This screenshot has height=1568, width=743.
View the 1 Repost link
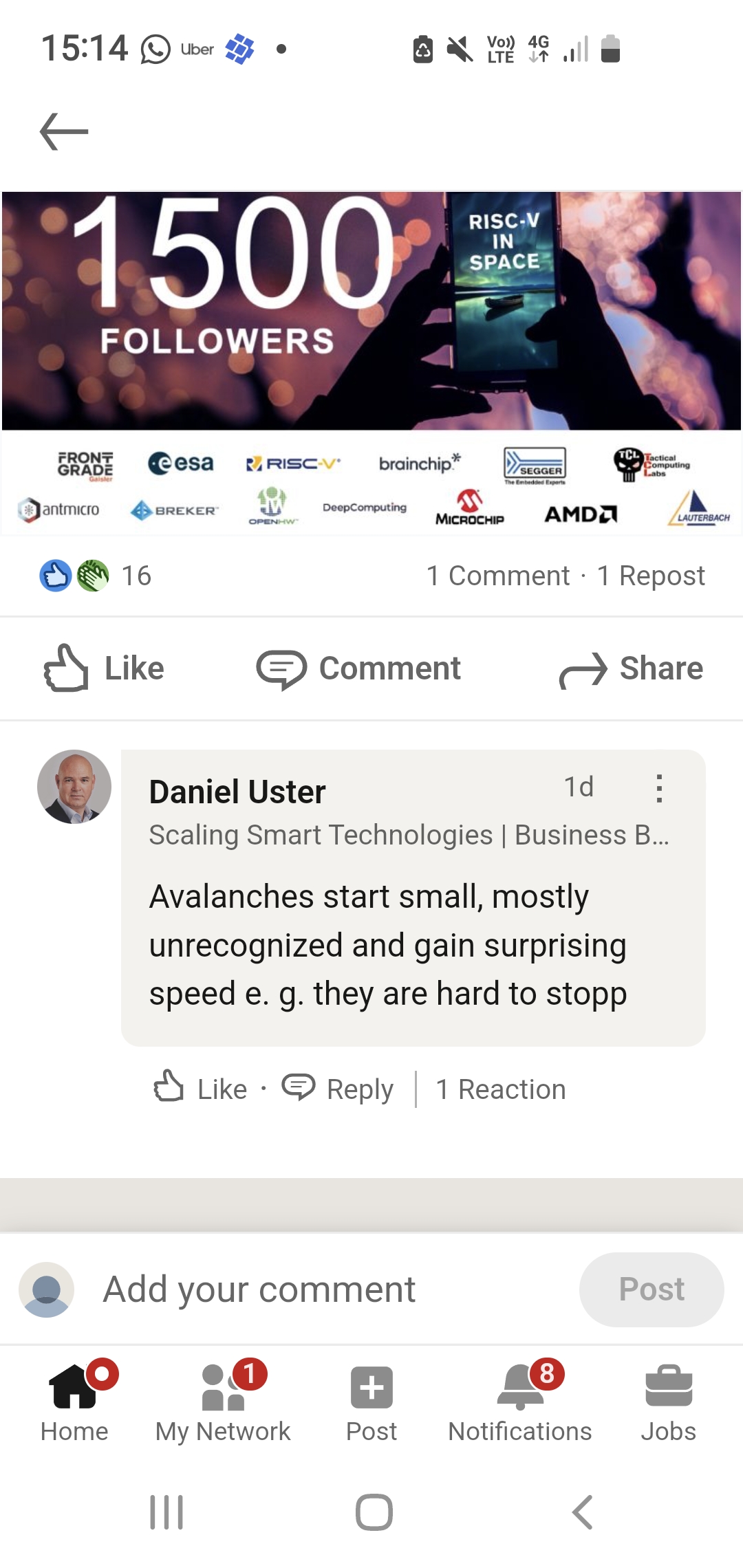click(651, 576)
